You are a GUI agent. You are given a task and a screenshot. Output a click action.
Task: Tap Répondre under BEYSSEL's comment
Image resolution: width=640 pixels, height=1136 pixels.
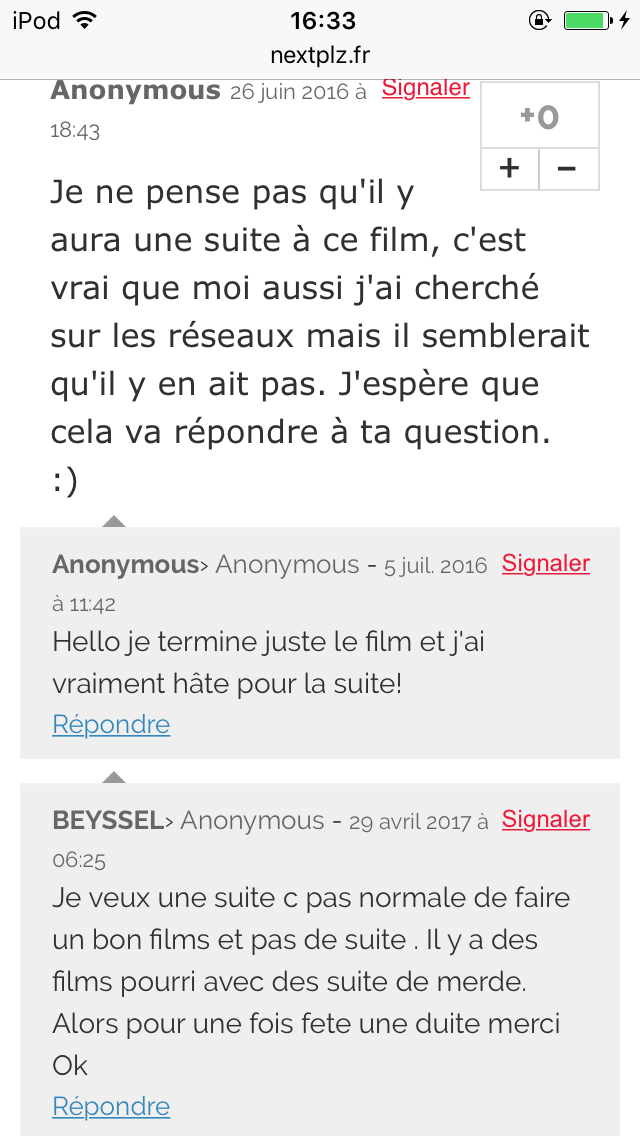click(111, 1106)
